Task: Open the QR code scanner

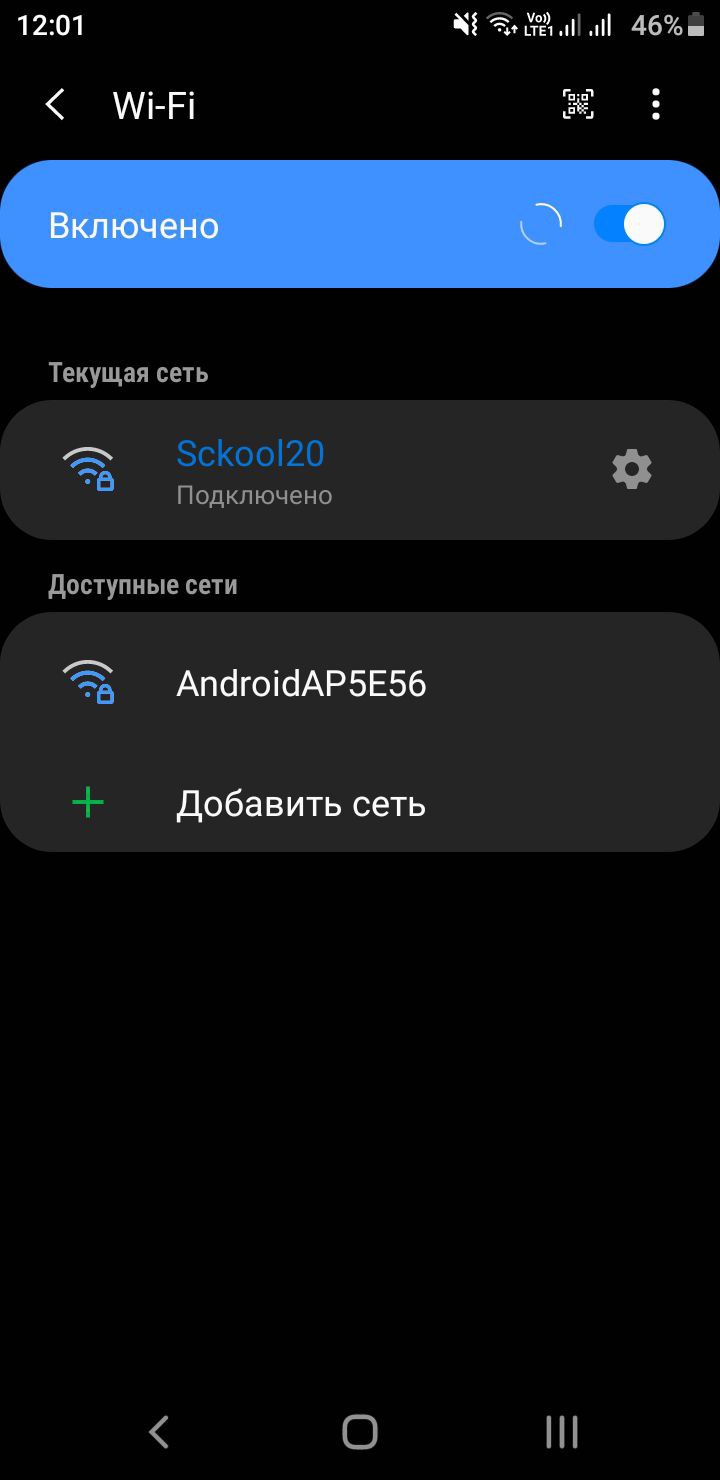Action: pyautogui.click(x=578, y=104)
